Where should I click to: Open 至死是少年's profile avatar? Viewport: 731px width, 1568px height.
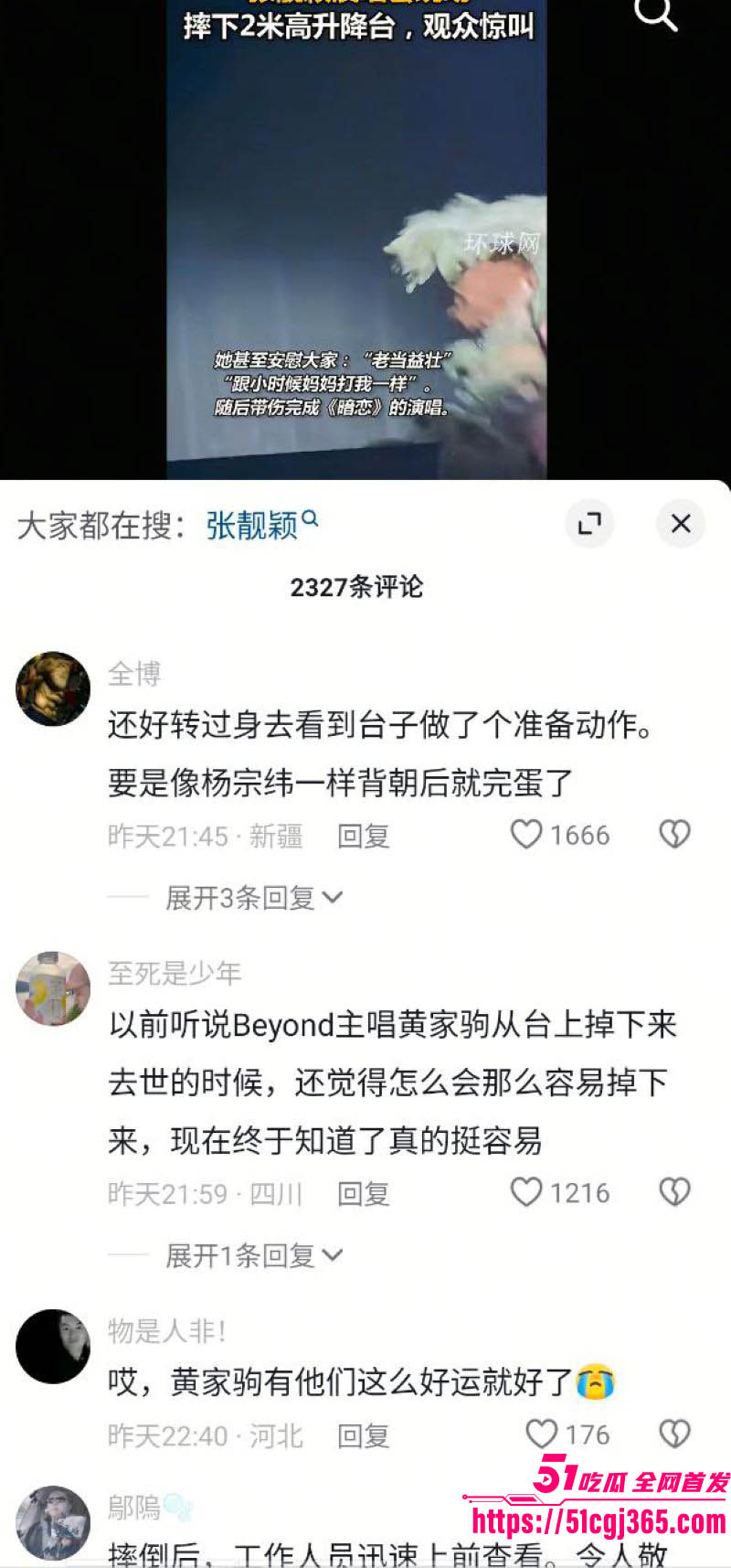point(52,989)
